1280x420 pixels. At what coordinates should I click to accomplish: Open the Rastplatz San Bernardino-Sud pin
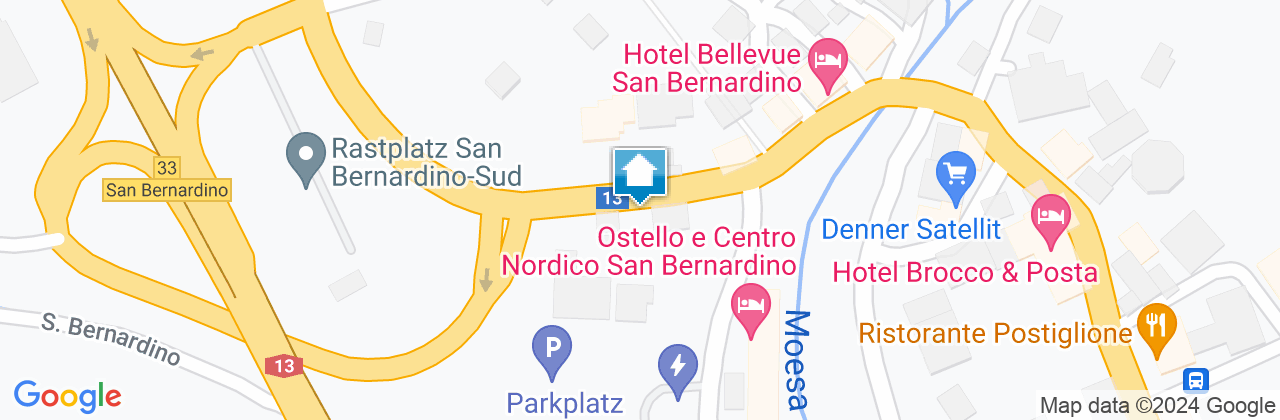(306, 157)
